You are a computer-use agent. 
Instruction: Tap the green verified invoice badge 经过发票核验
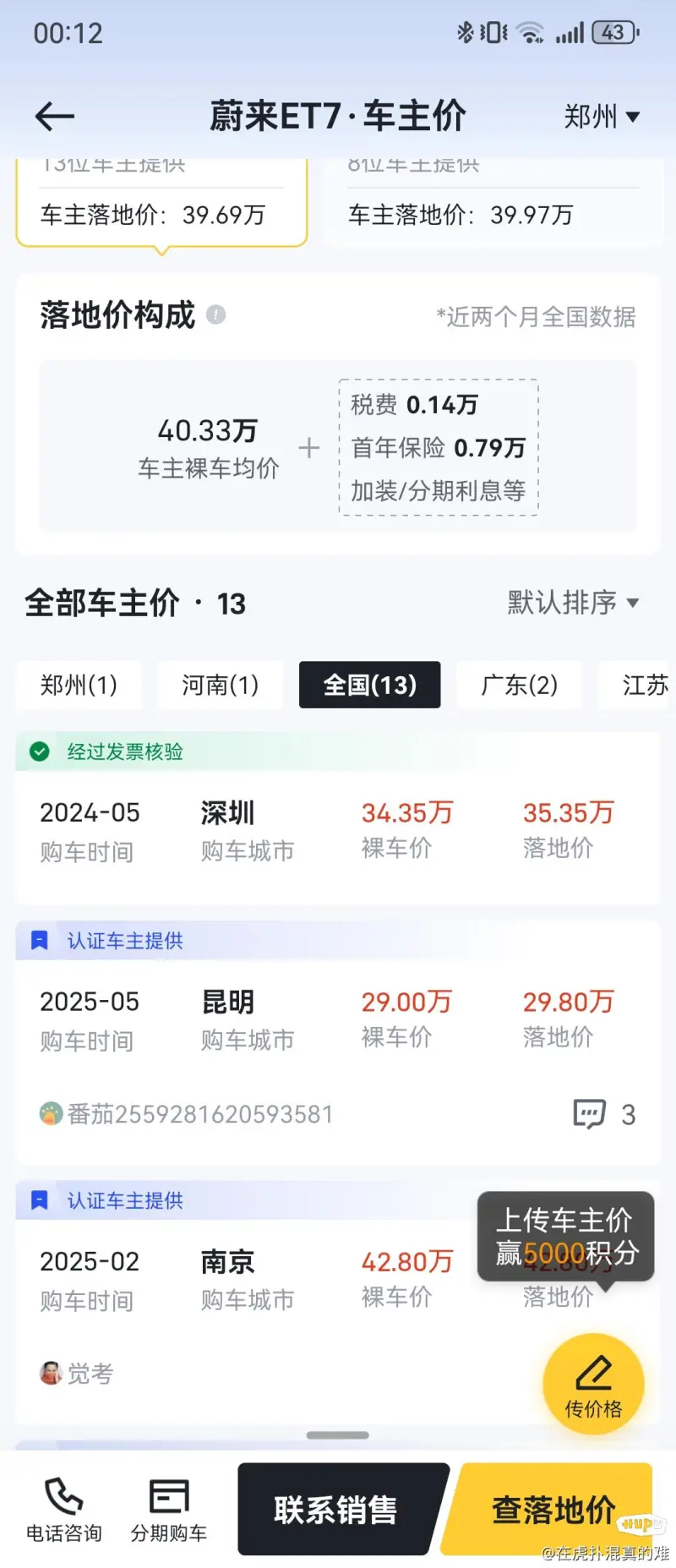(x=37, y=751)
